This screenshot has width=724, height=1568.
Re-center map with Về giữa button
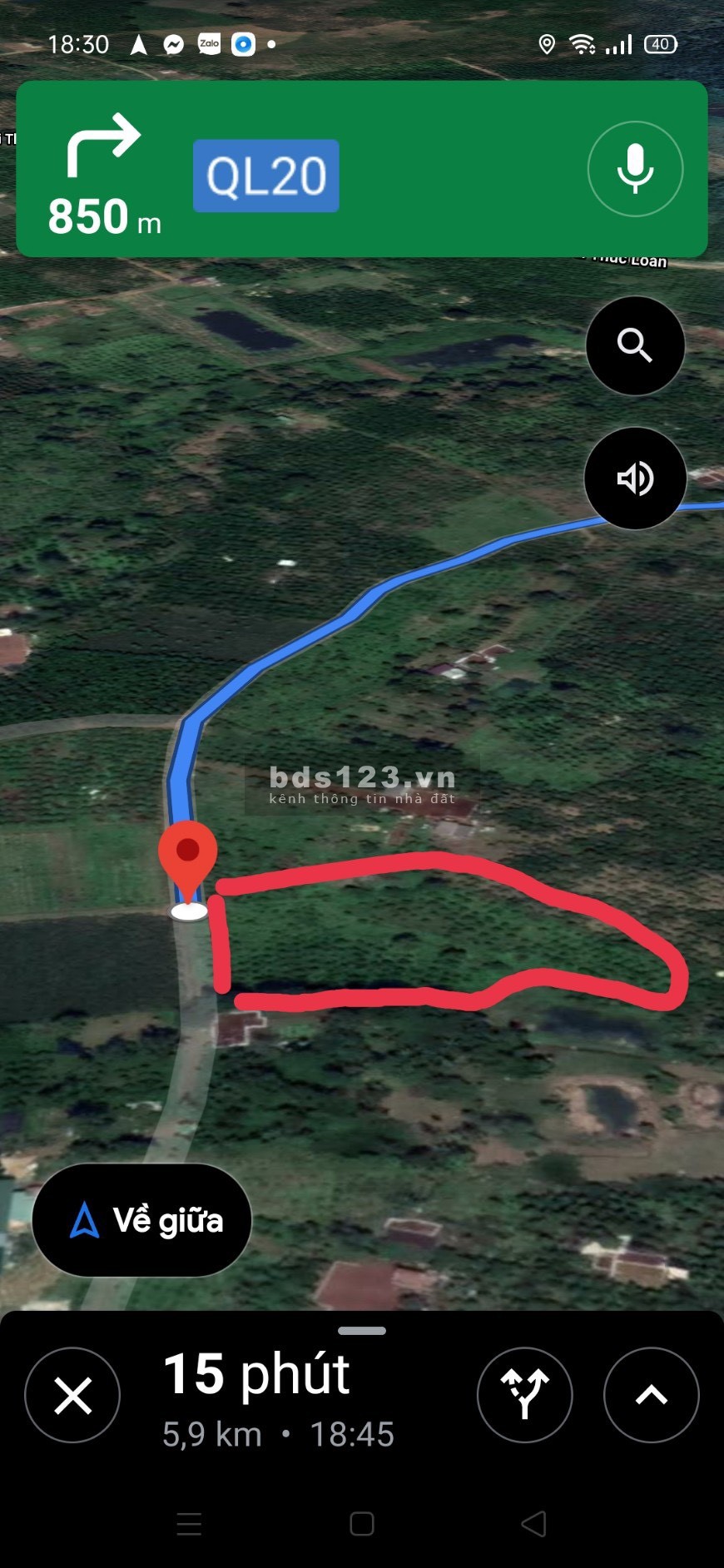141,1220
